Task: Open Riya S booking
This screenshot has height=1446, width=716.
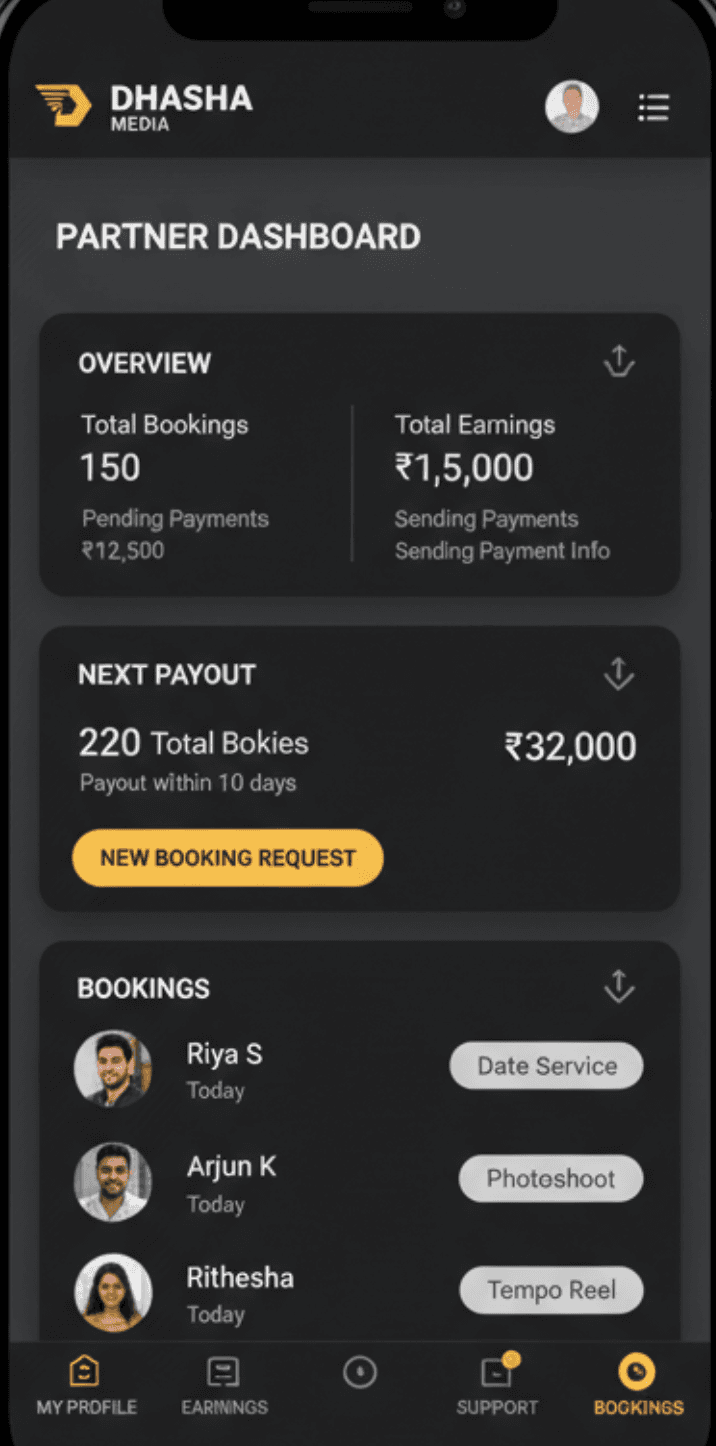Action: tap(224, 1068)
